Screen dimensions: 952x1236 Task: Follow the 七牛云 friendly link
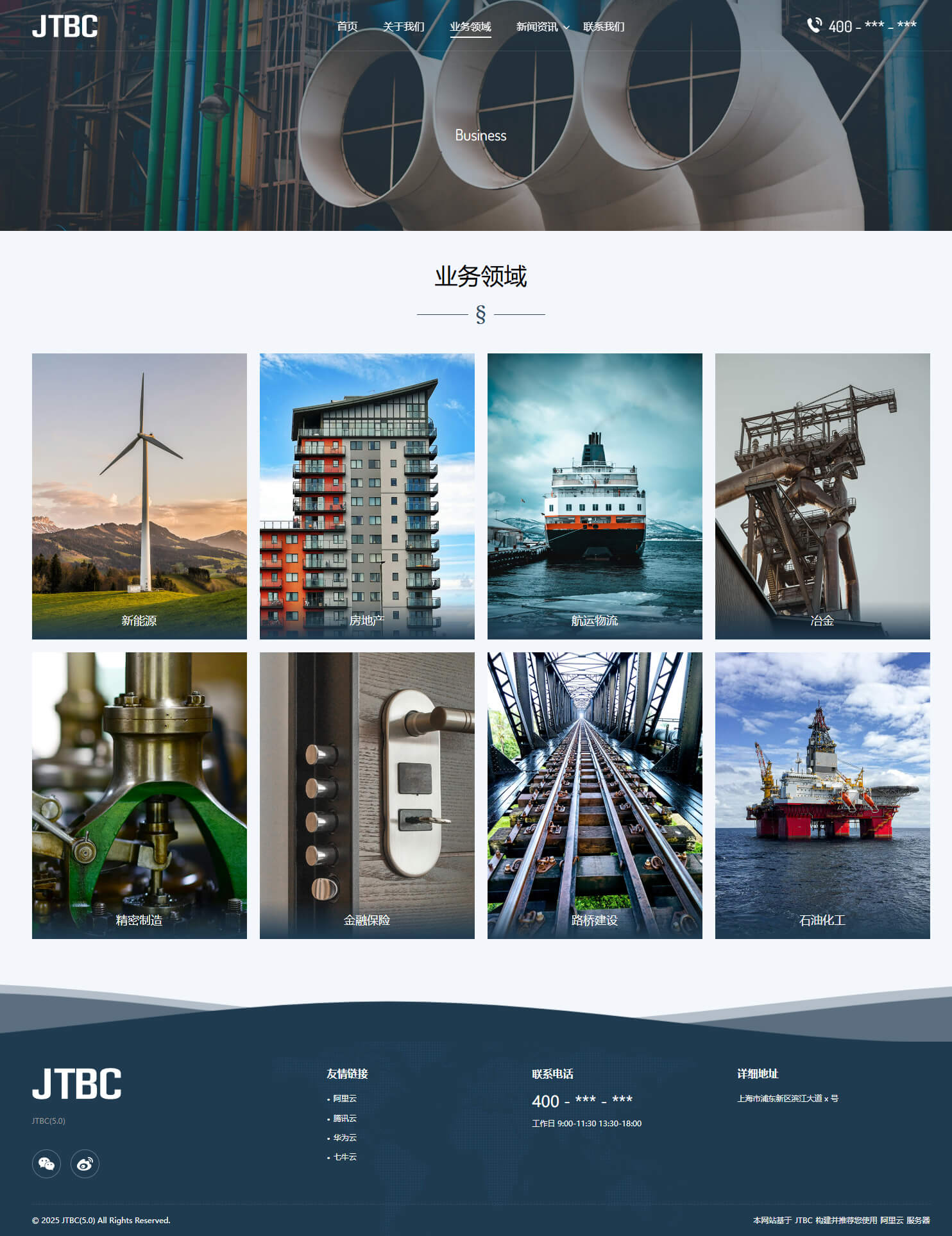pos(344,1156)
